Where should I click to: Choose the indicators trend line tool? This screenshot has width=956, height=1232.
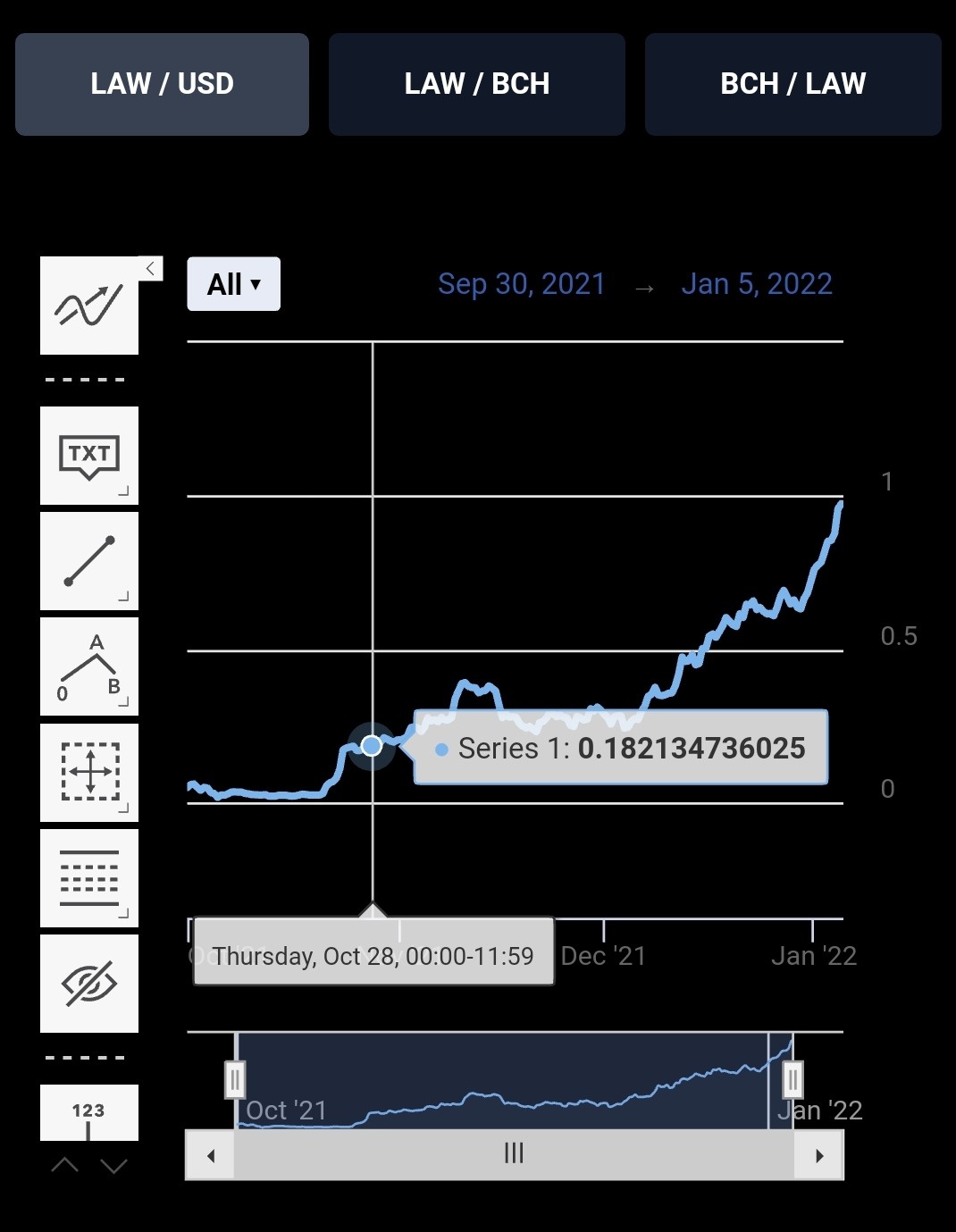click(89, 306)
